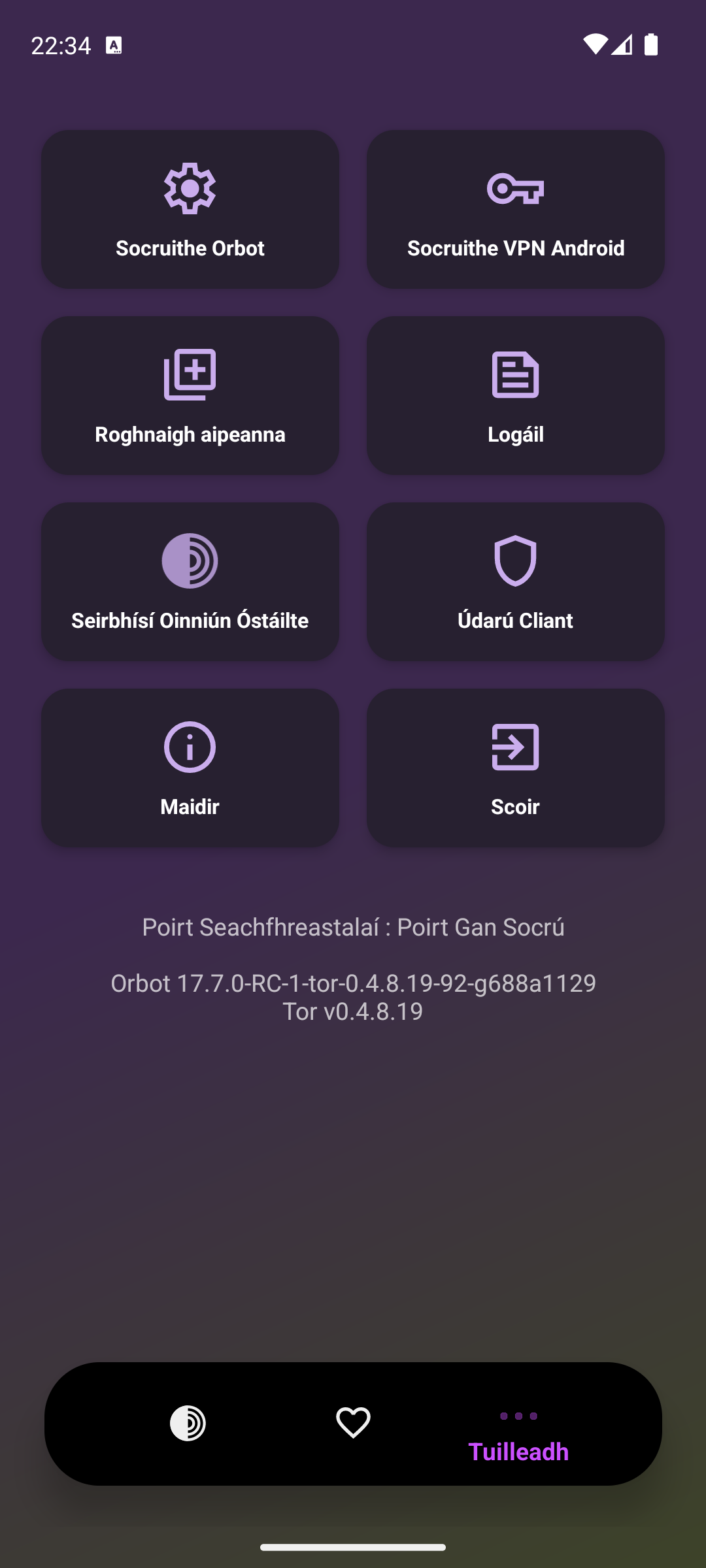Exit the app via Scoir
The image size is (706, 1568).
click(515, 768)
